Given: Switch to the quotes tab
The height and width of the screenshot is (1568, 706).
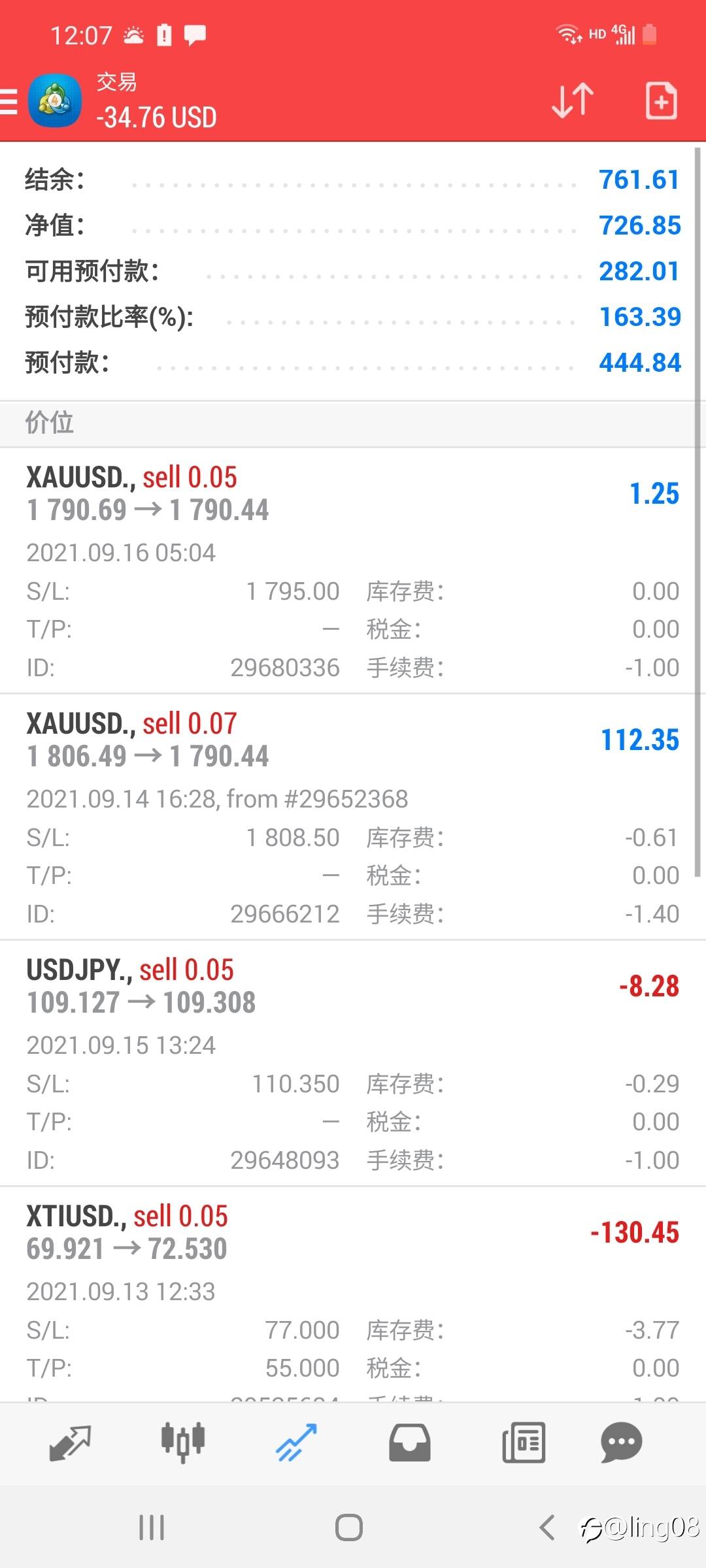Looking at the screenshot, I should [x=70, y=1443].
